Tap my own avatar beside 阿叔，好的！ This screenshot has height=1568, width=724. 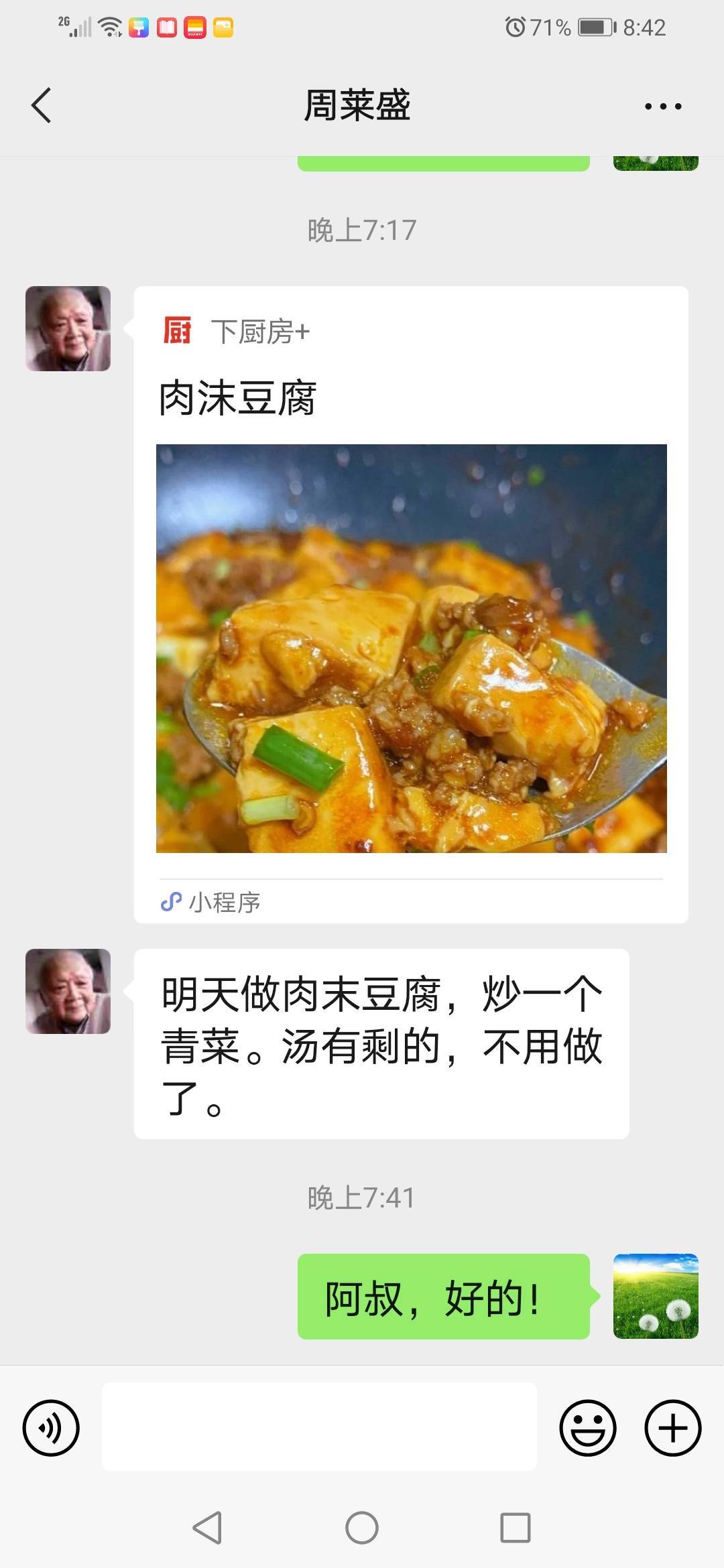click(656, 1296)
